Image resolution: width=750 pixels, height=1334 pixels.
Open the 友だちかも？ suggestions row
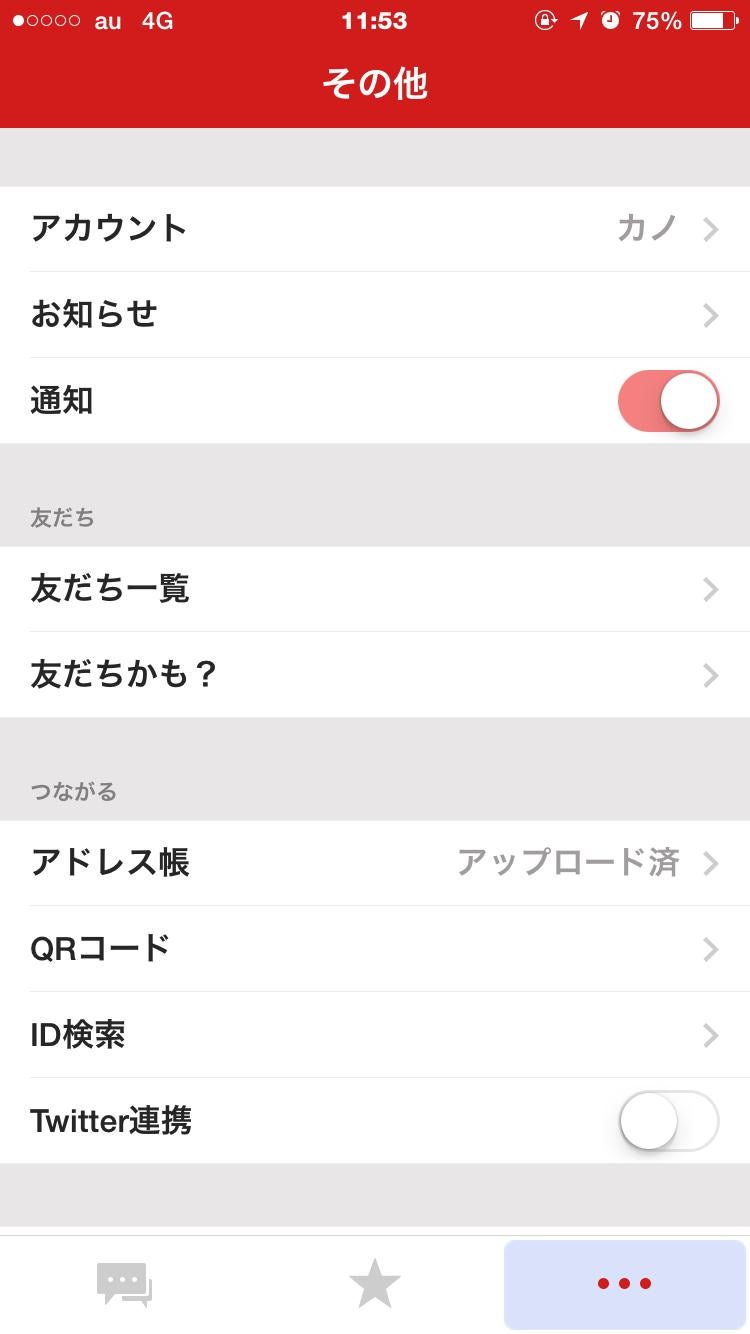(375, 675)
